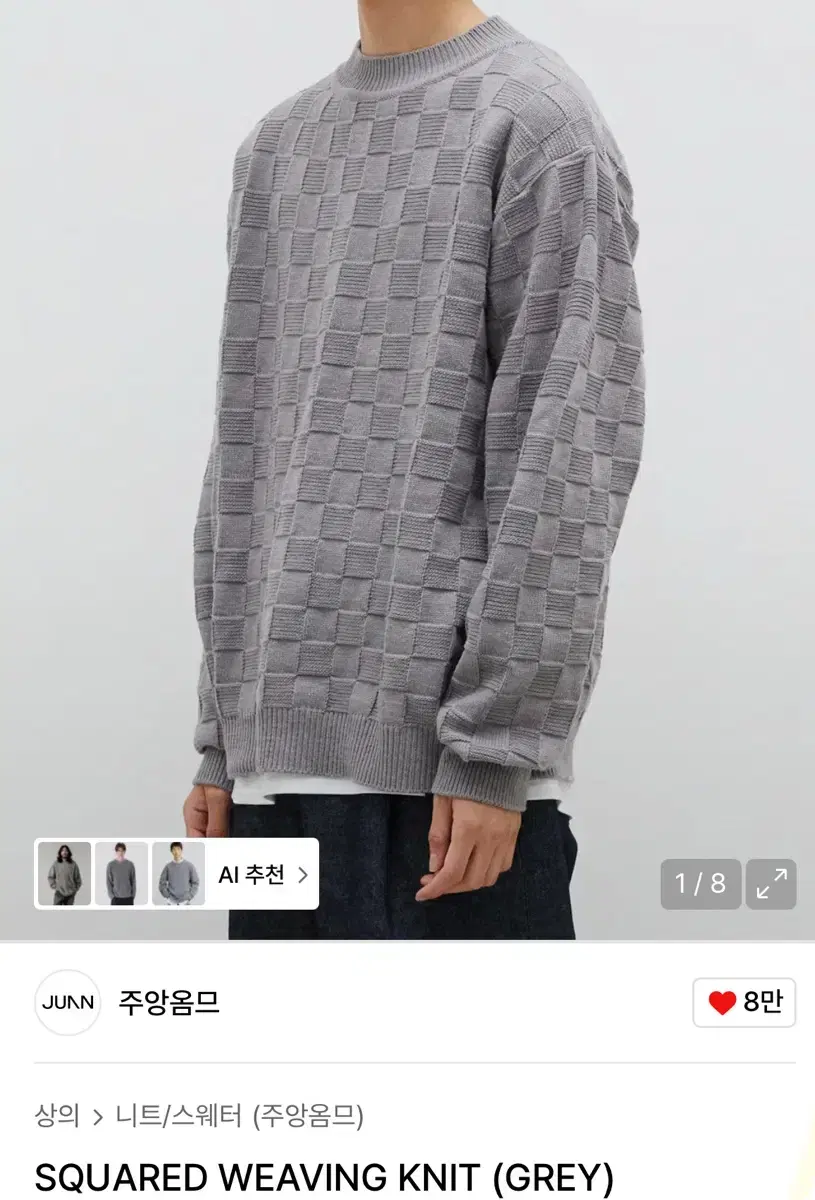815x1200 pixels.
Task: Navigate to the 상의 category
Action: coord(59,1119)
